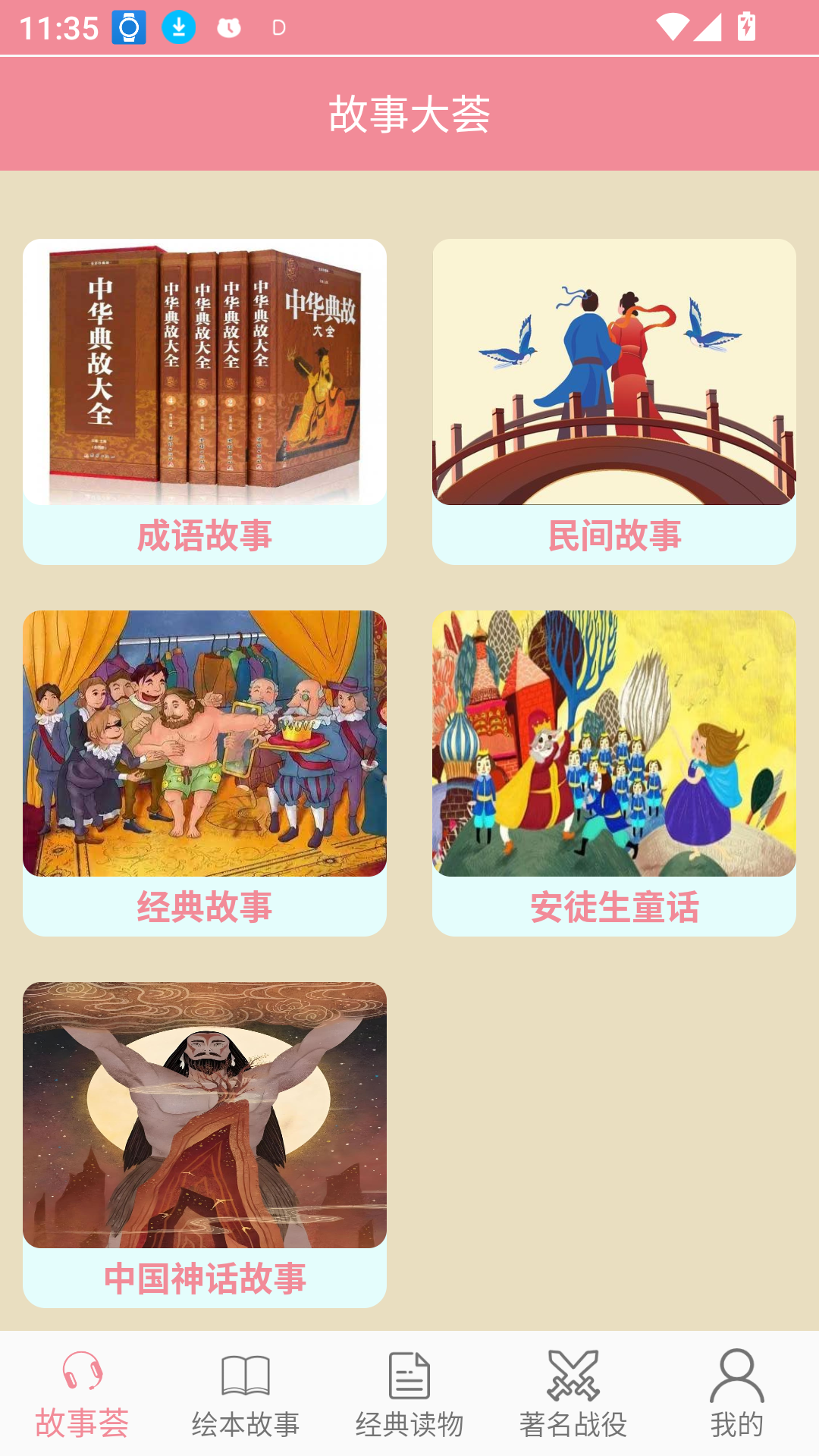Browse the 安徒生童话 collection
Image resolution: width=819 pixels, height=1456 pixels.
click(614, 773)
